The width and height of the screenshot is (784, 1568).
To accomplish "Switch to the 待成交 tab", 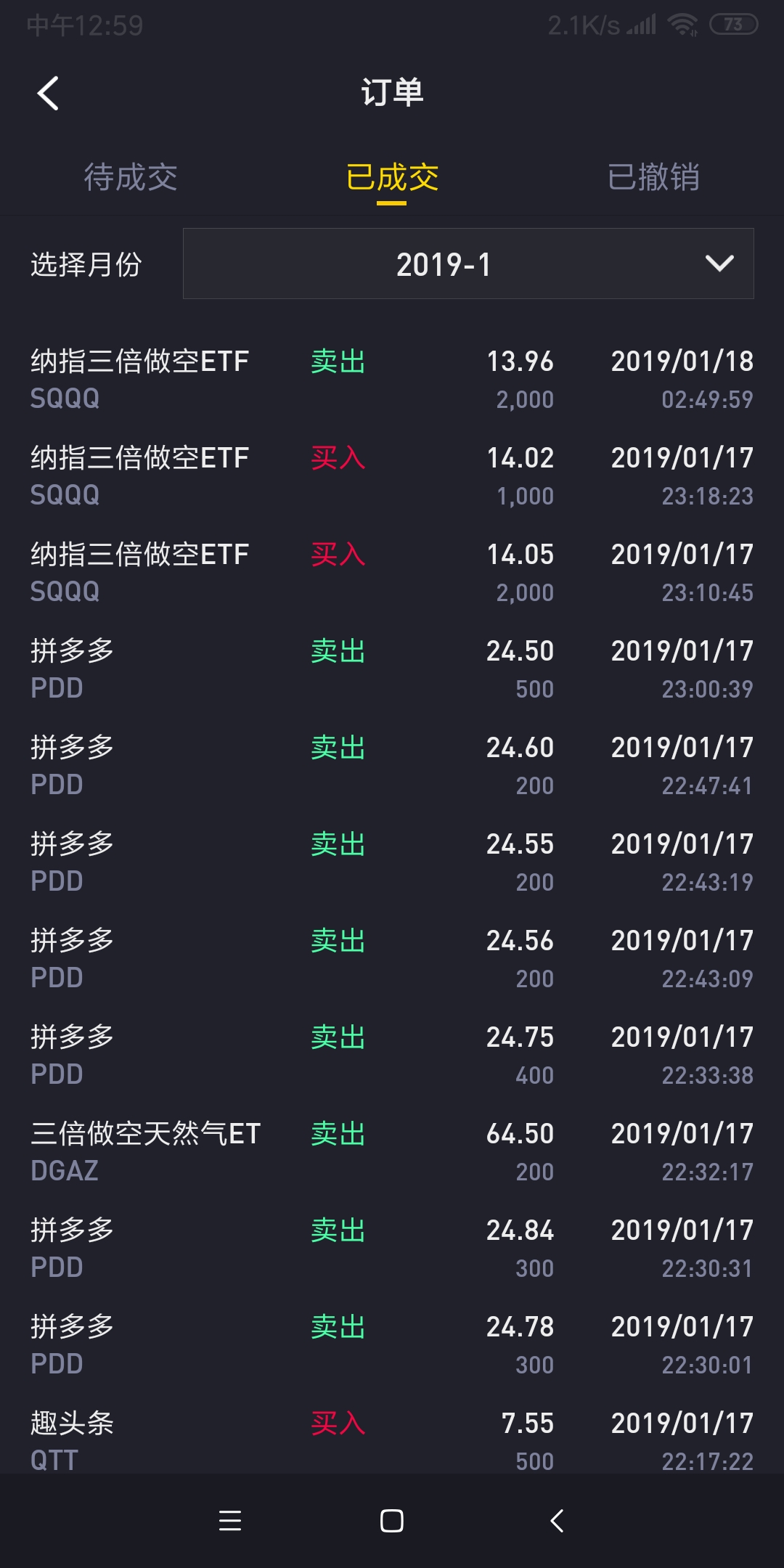I will (x=131, y=177).
